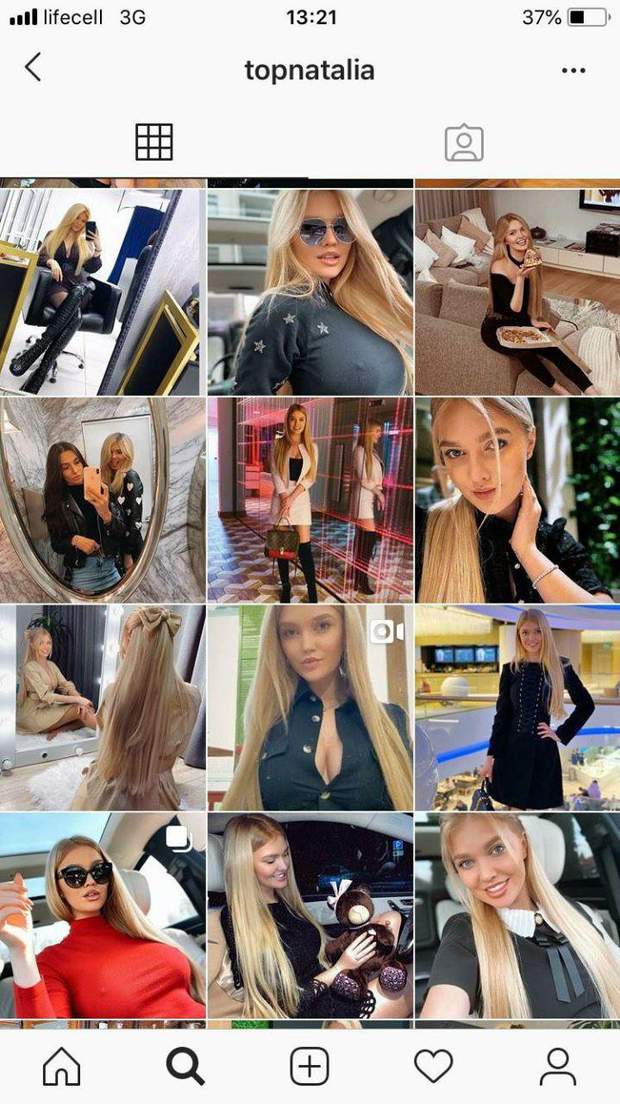Go to the Home feed tab
This screenshot has height=1104, width=620.
[x=62, y=1066]
